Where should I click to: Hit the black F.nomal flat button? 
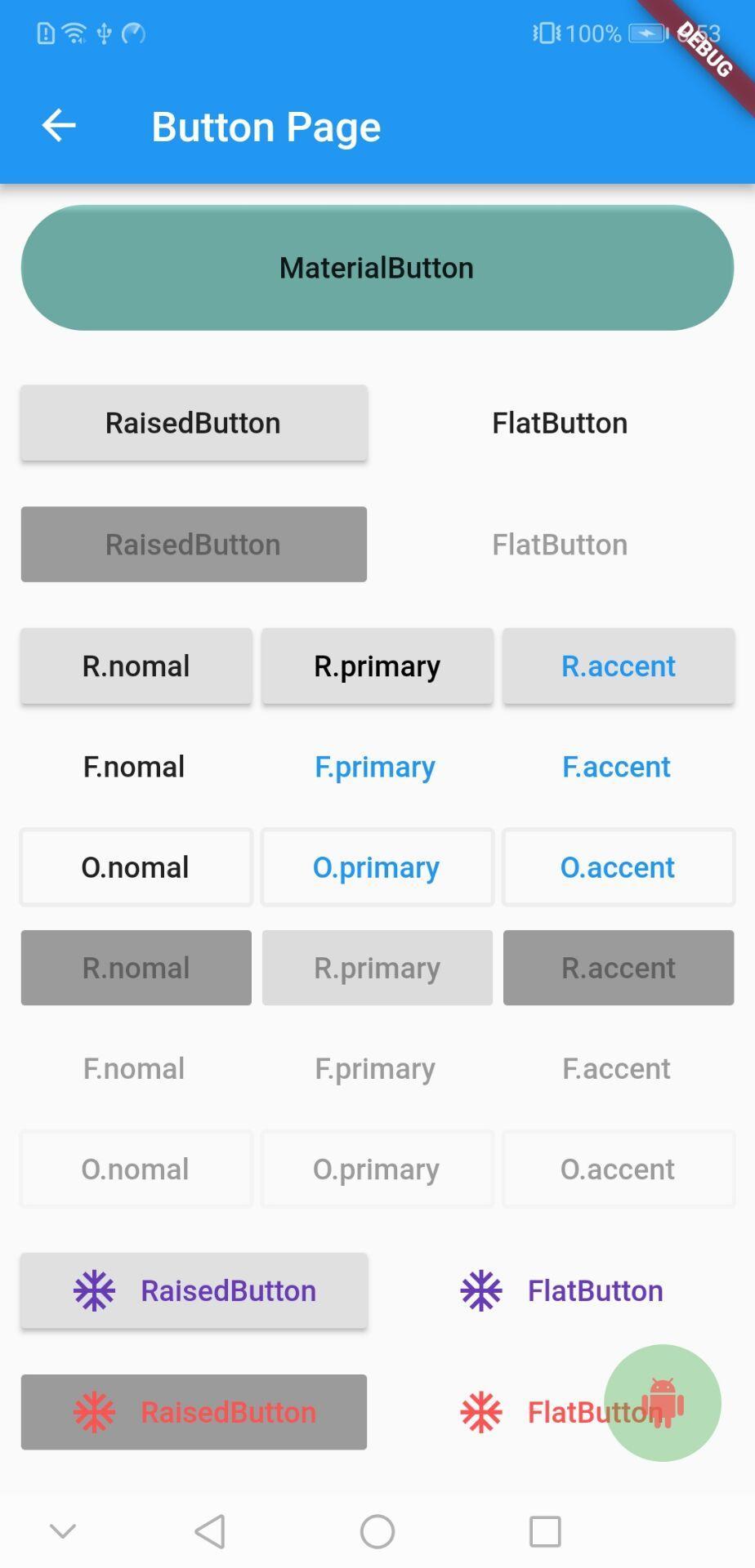[x=134, y=767]
